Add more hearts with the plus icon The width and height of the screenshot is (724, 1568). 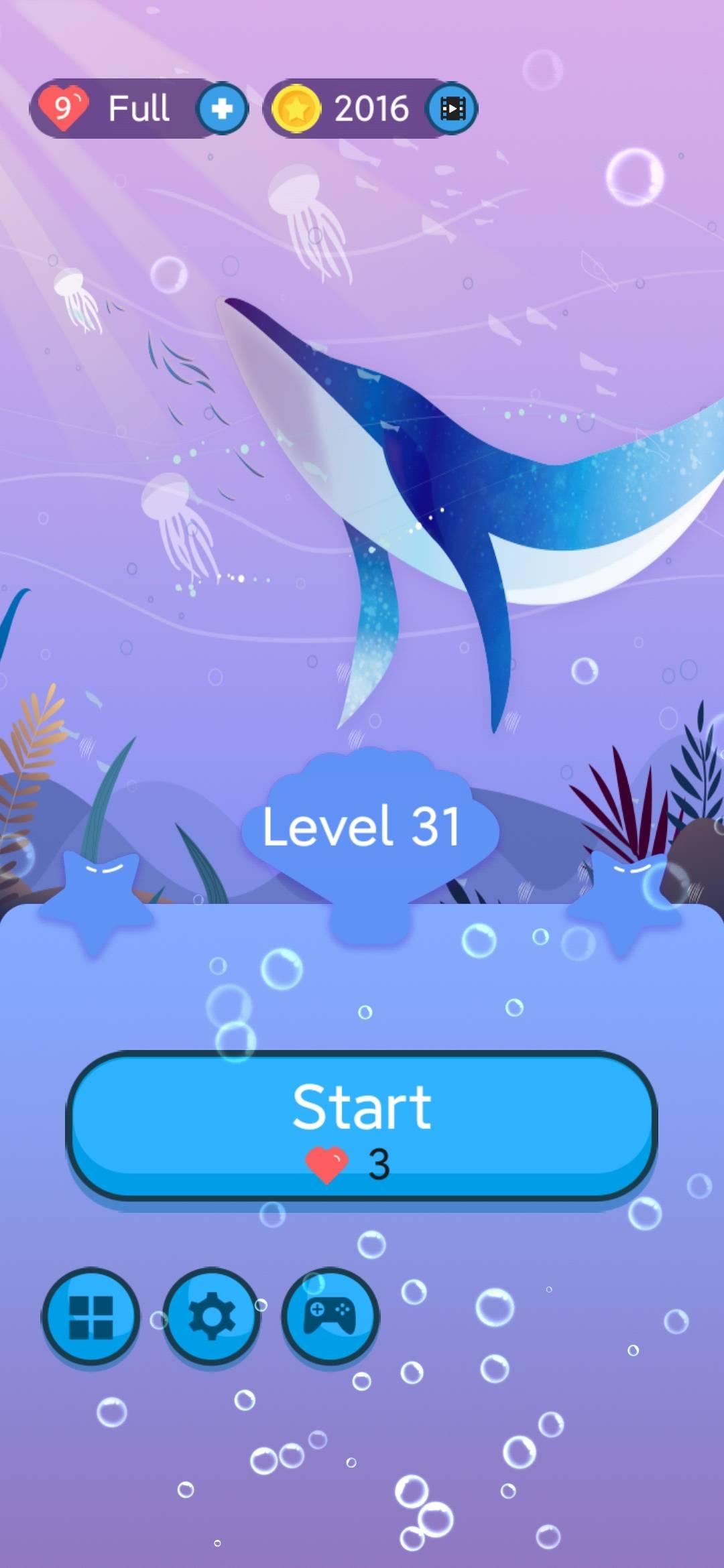[x=222, y=108]
